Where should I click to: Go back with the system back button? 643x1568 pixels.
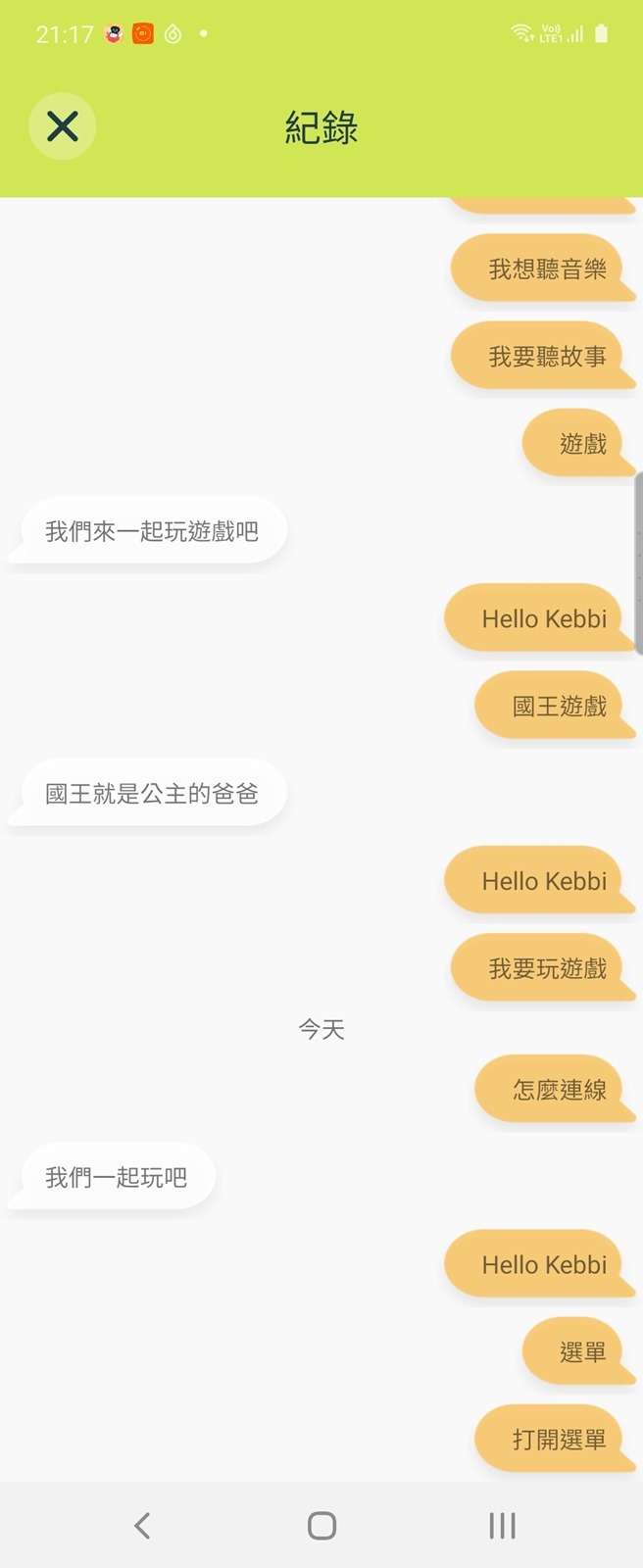[142, 1525]
